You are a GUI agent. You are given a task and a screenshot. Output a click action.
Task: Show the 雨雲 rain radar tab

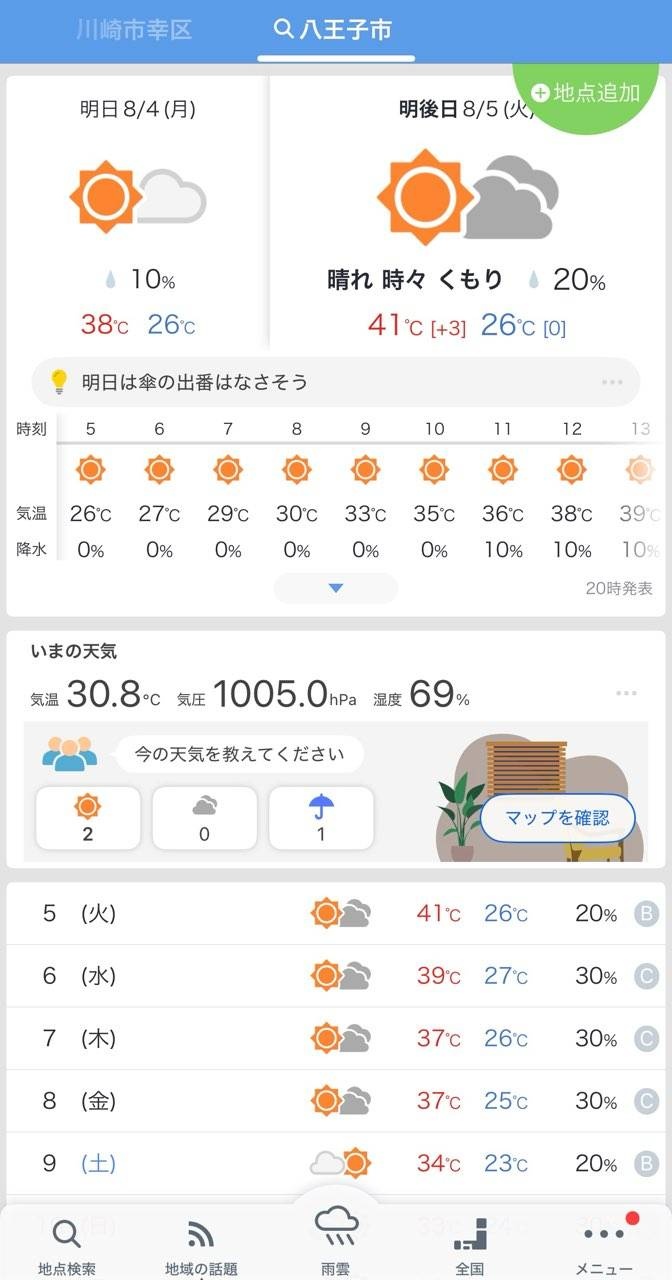point(336,1240)
